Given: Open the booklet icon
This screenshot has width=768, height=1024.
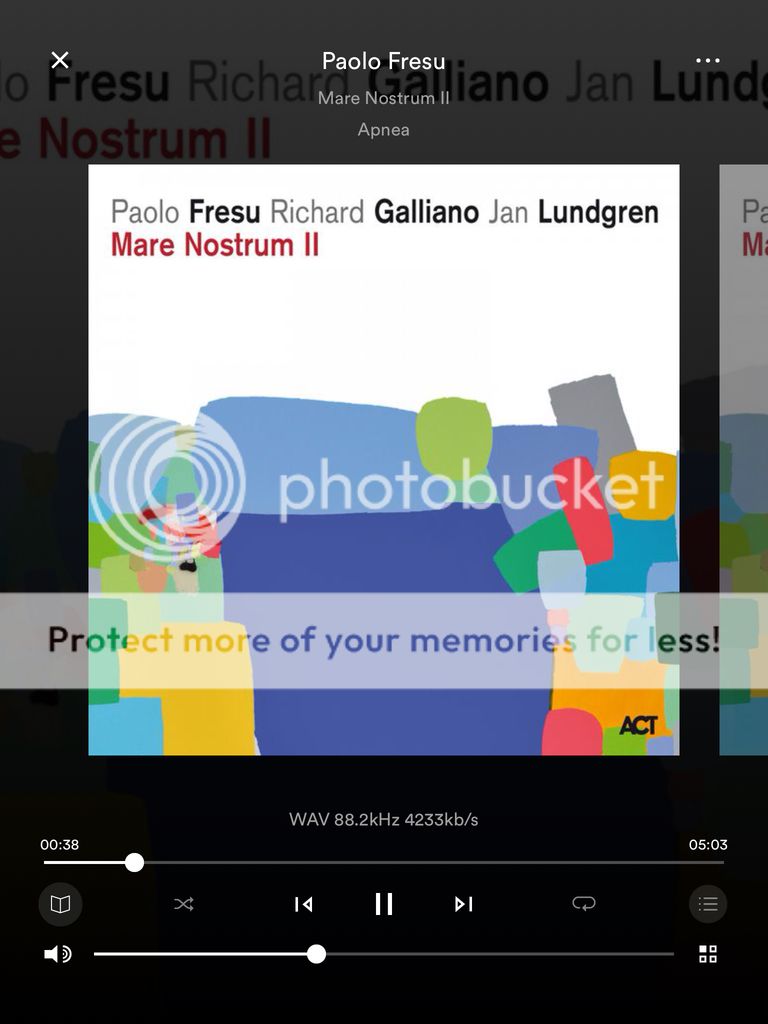Looking at the screenshot, I should (61, 904).
